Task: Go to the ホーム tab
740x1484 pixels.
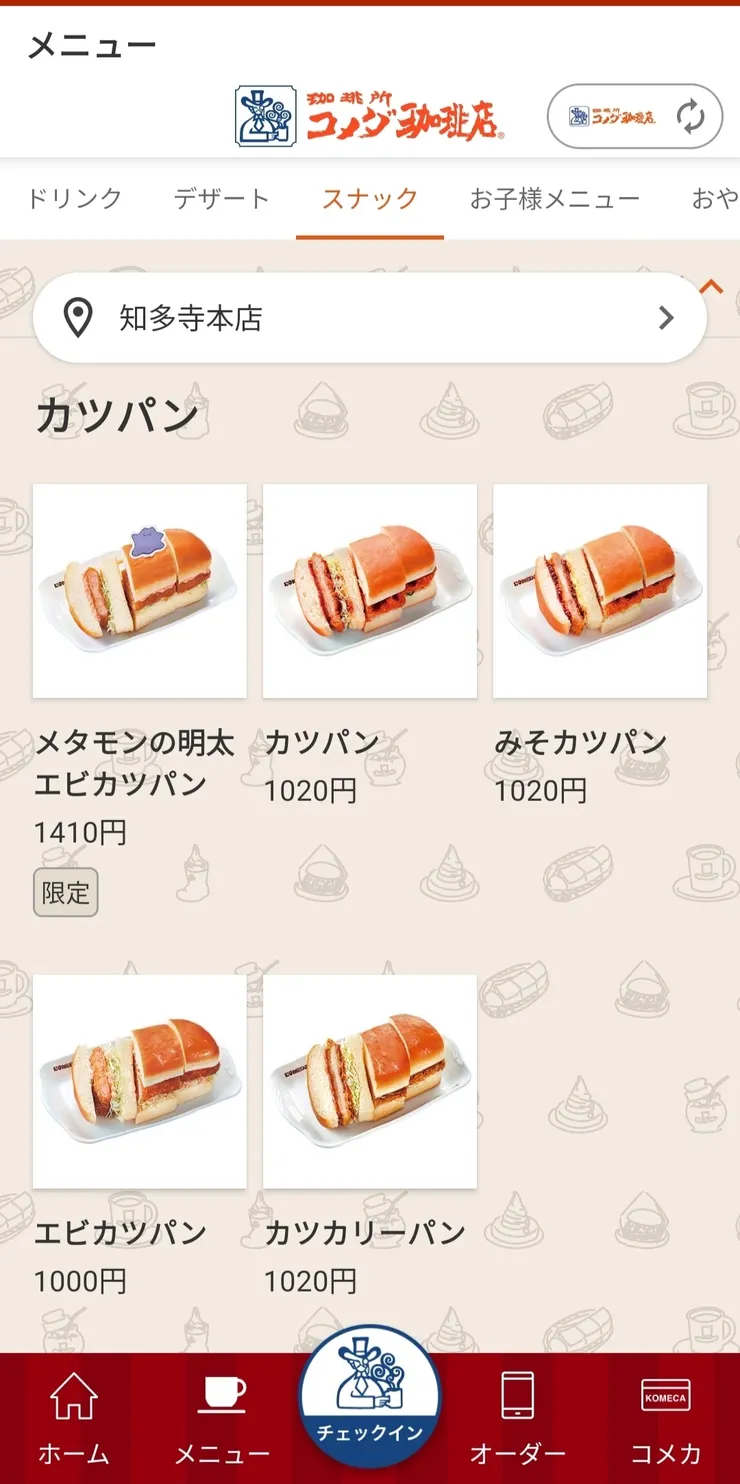Action: pos(74,1418)
